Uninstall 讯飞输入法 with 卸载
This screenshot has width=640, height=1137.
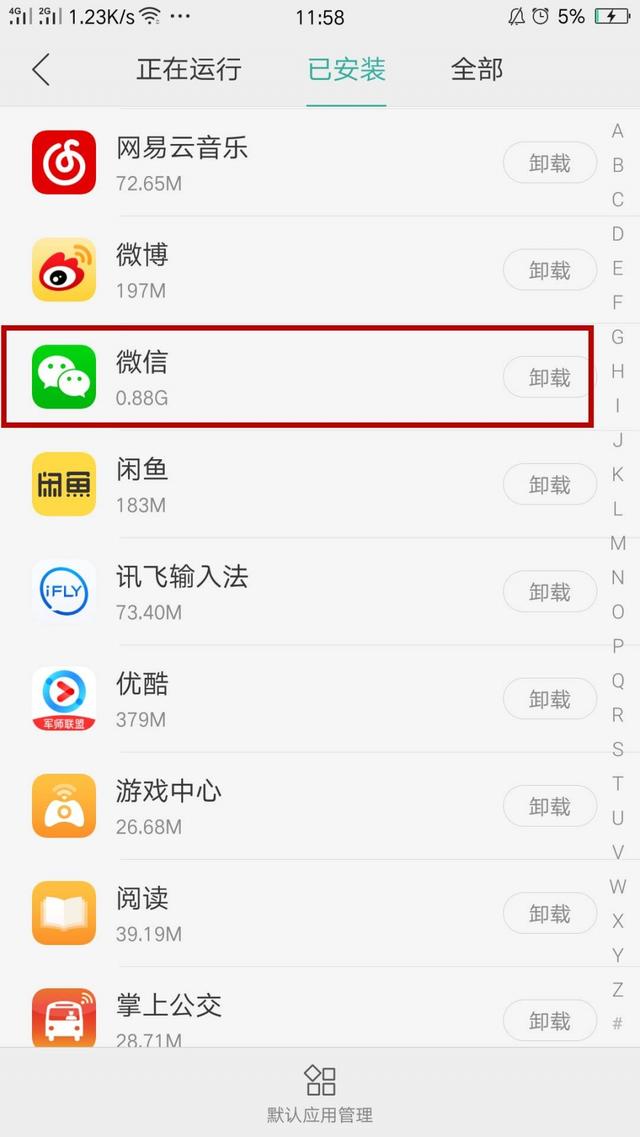click(x=549, y=592)
